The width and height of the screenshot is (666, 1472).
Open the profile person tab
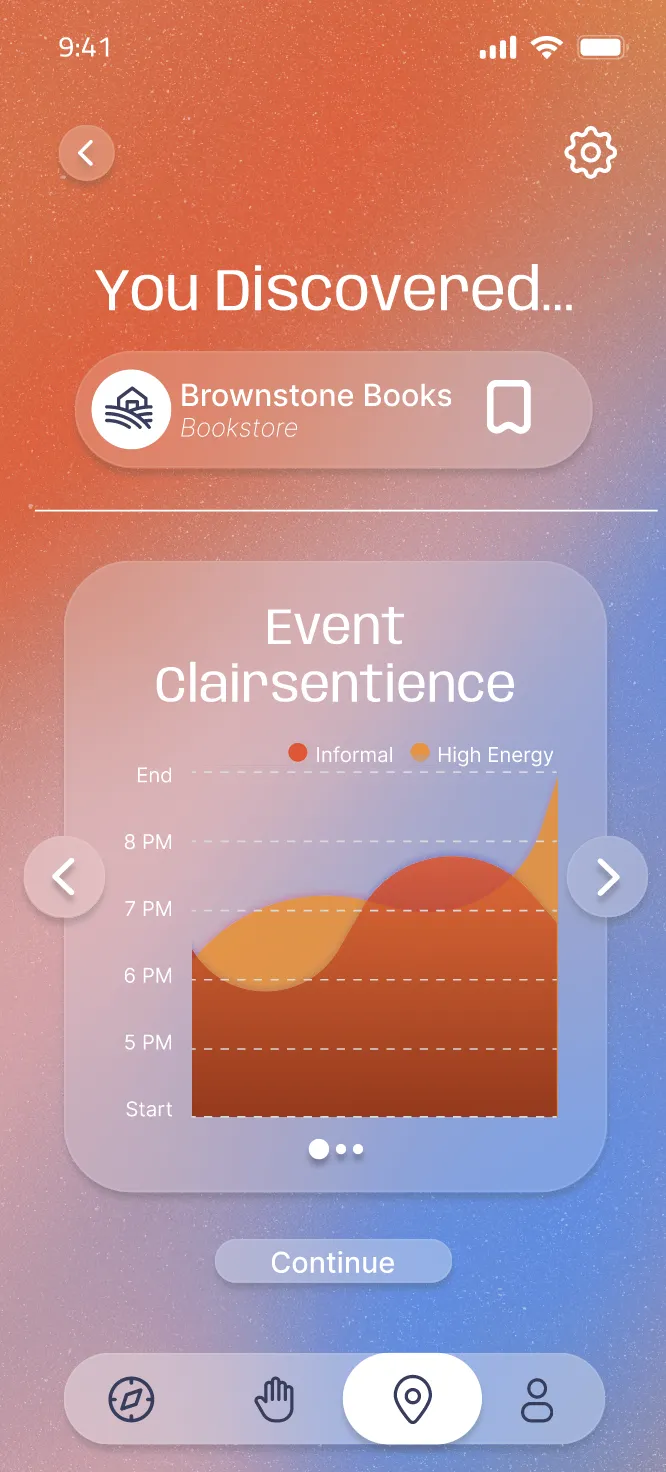(x=538, y=1399)
